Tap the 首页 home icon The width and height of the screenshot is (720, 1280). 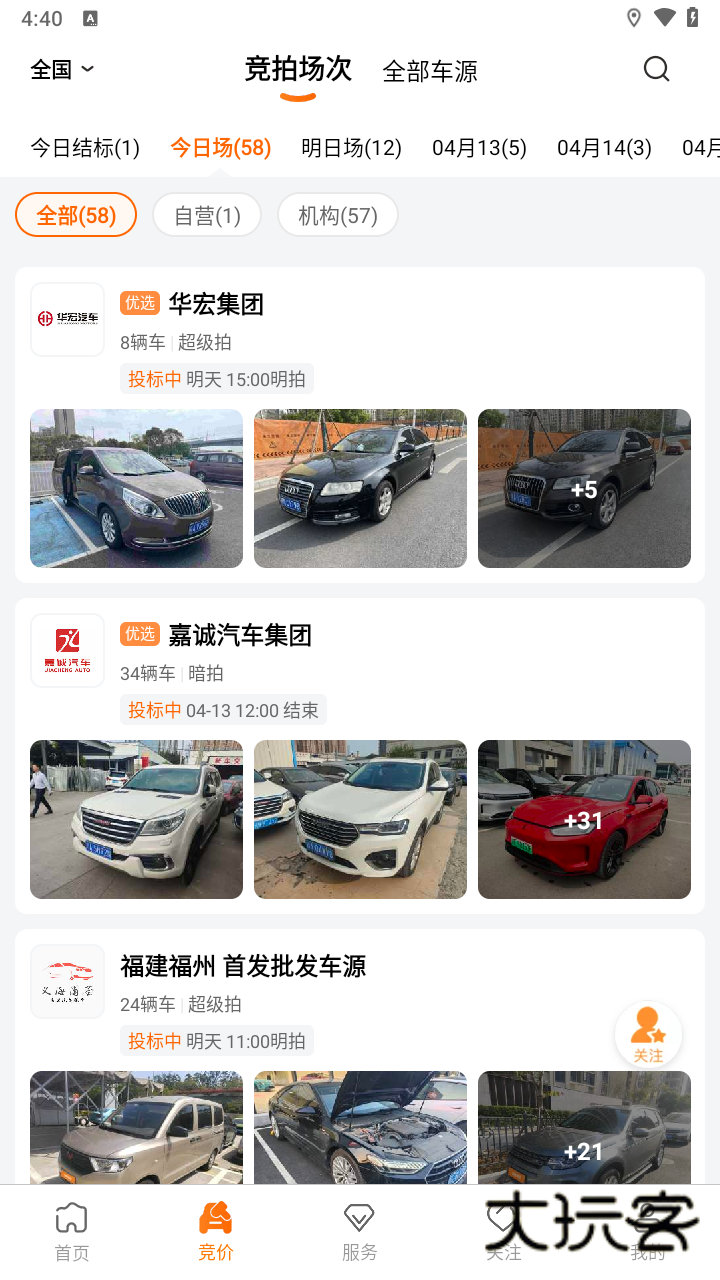point(71,1218)
